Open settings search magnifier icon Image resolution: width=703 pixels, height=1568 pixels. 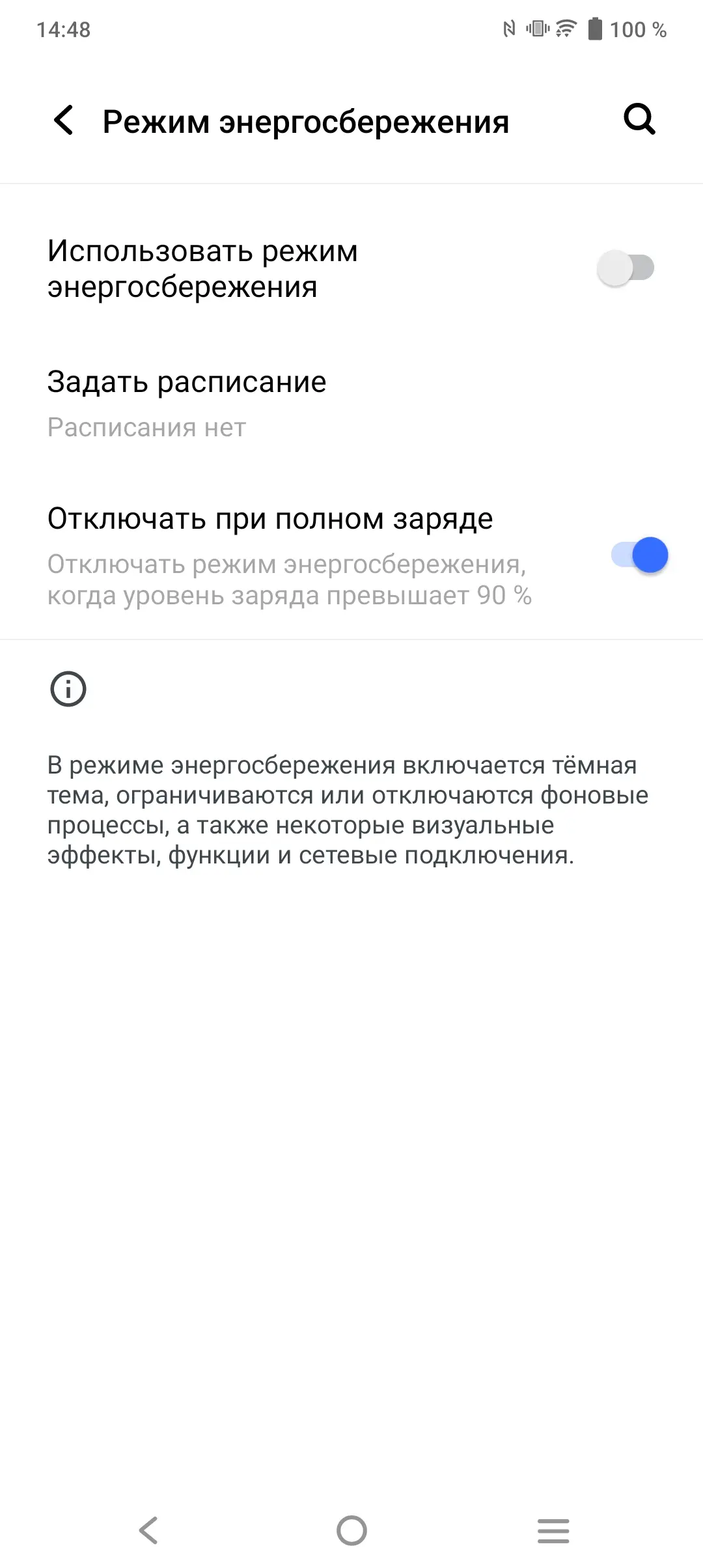[639, 119]
